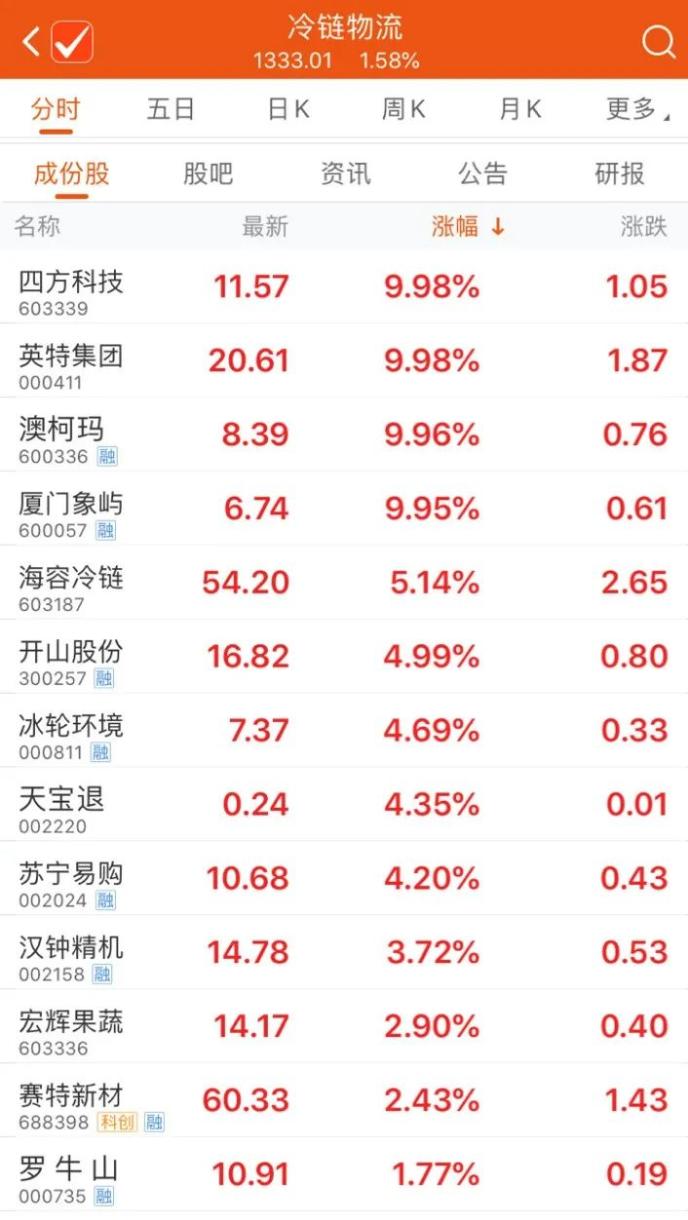Open the 股吧 tab

pos(208,174)
